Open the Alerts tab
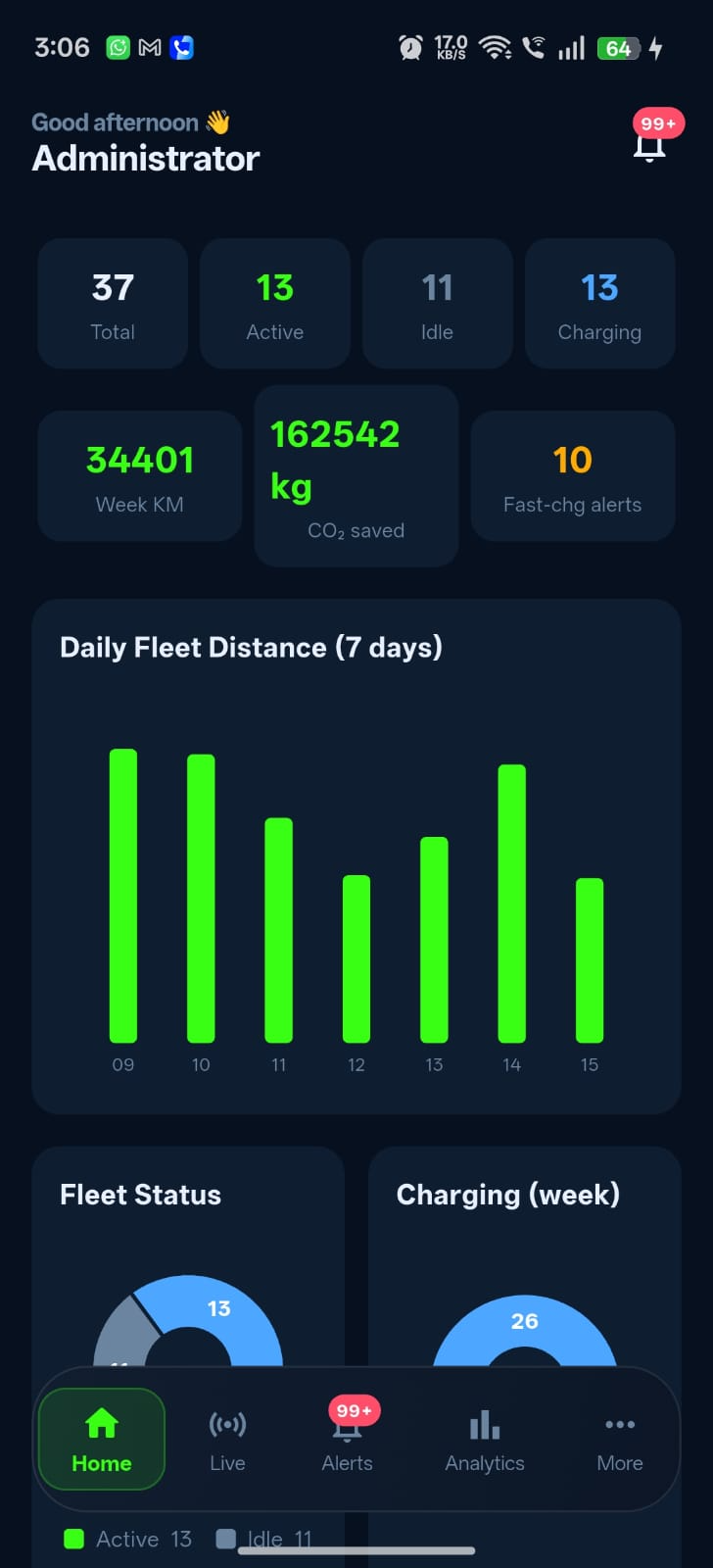Screen dimensions: 713x1568 pos(348,1440)
